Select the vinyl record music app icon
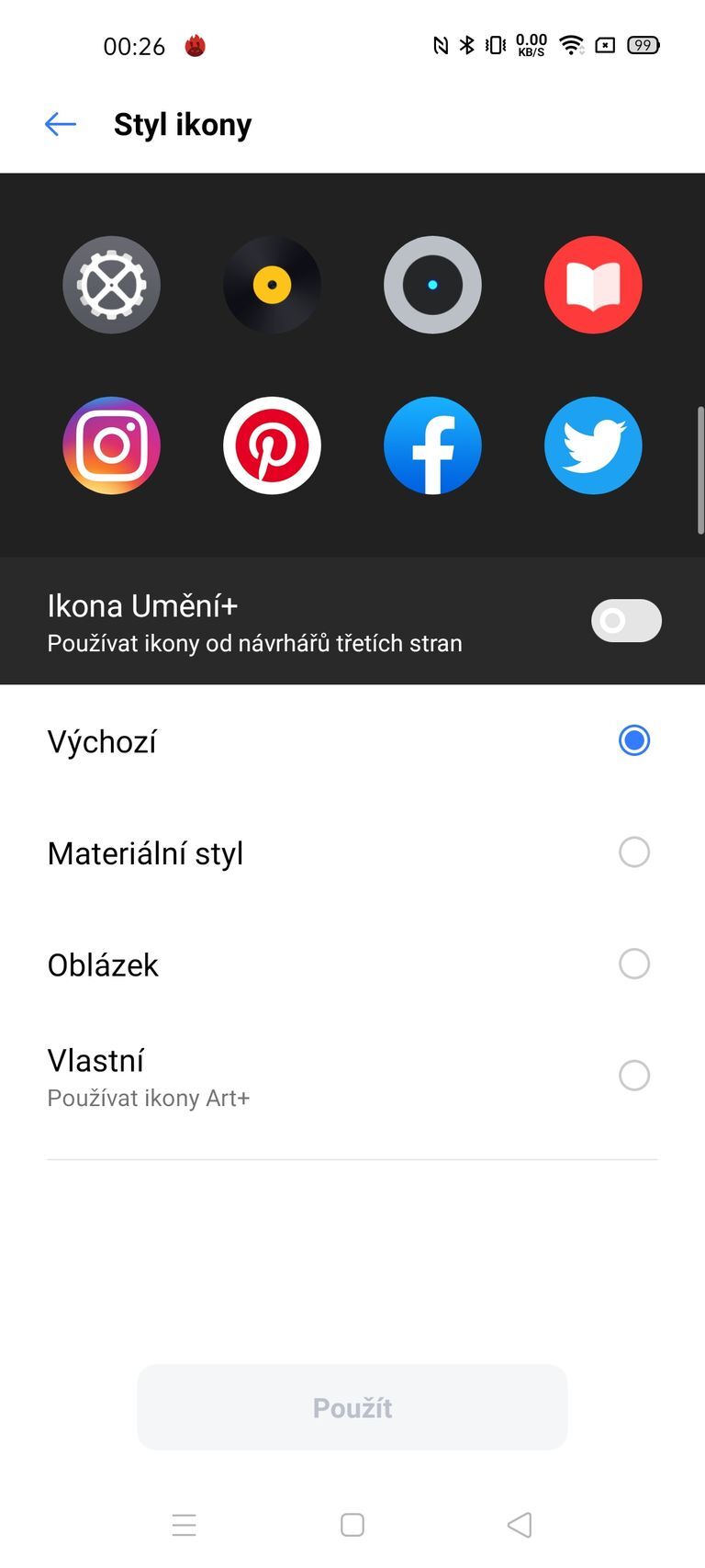Image resolution: width=705 pixels, height=1568 pixels. coord(272,285)
